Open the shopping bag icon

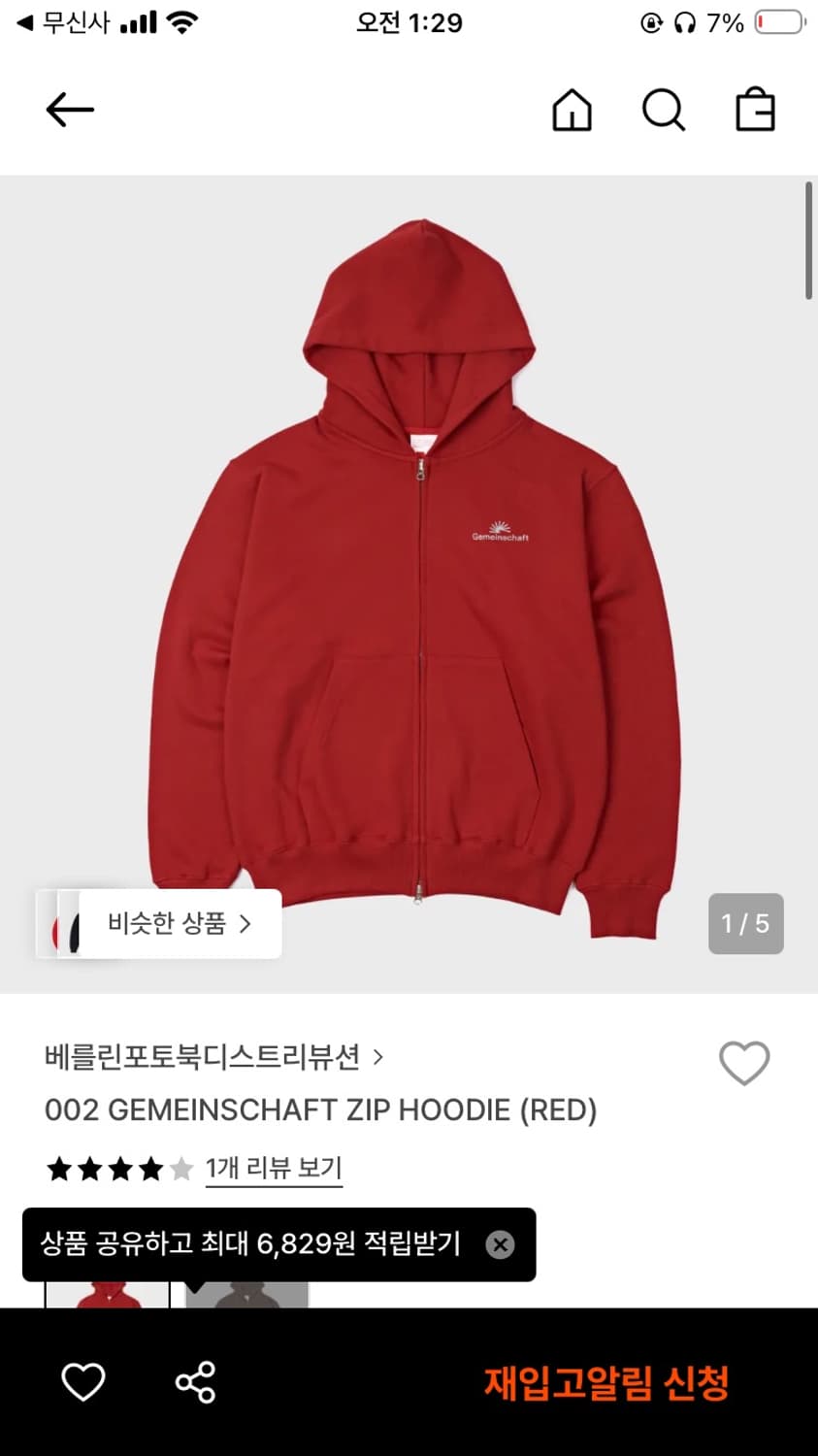pyautogui.click(x=755, y=110)
